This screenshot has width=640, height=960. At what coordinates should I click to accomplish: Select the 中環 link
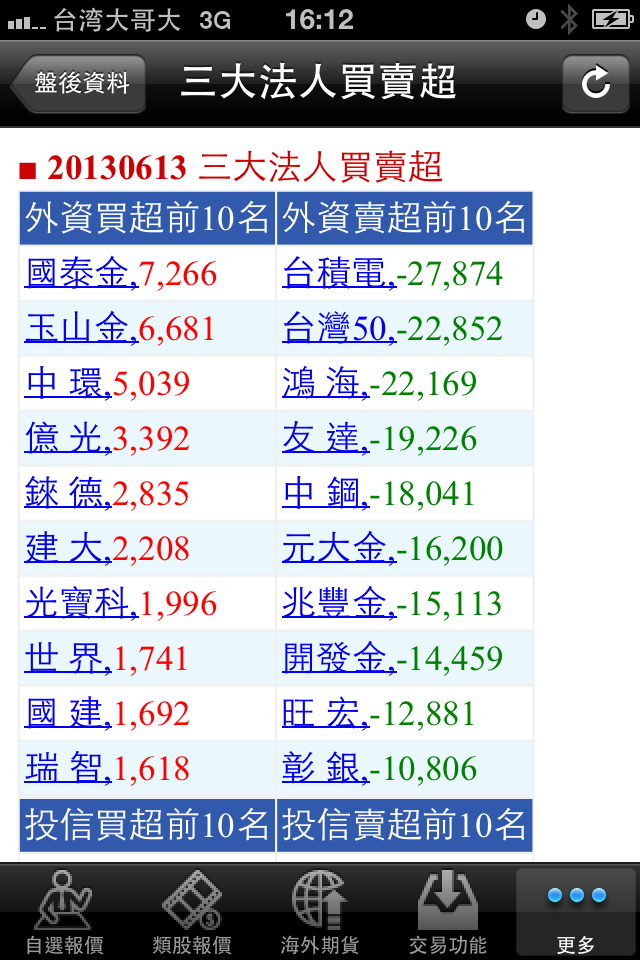click(x=68, y=383)
